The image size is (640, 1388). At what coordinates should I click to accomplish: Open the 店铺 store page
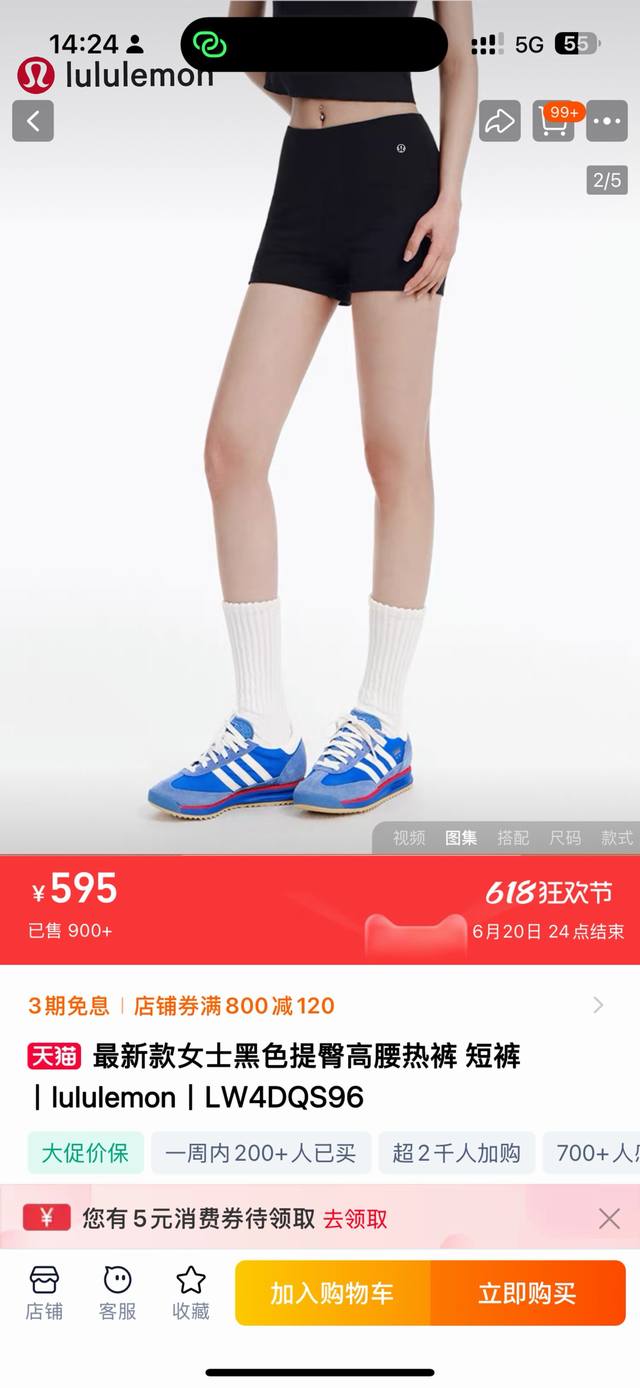tap(44, 1292)
